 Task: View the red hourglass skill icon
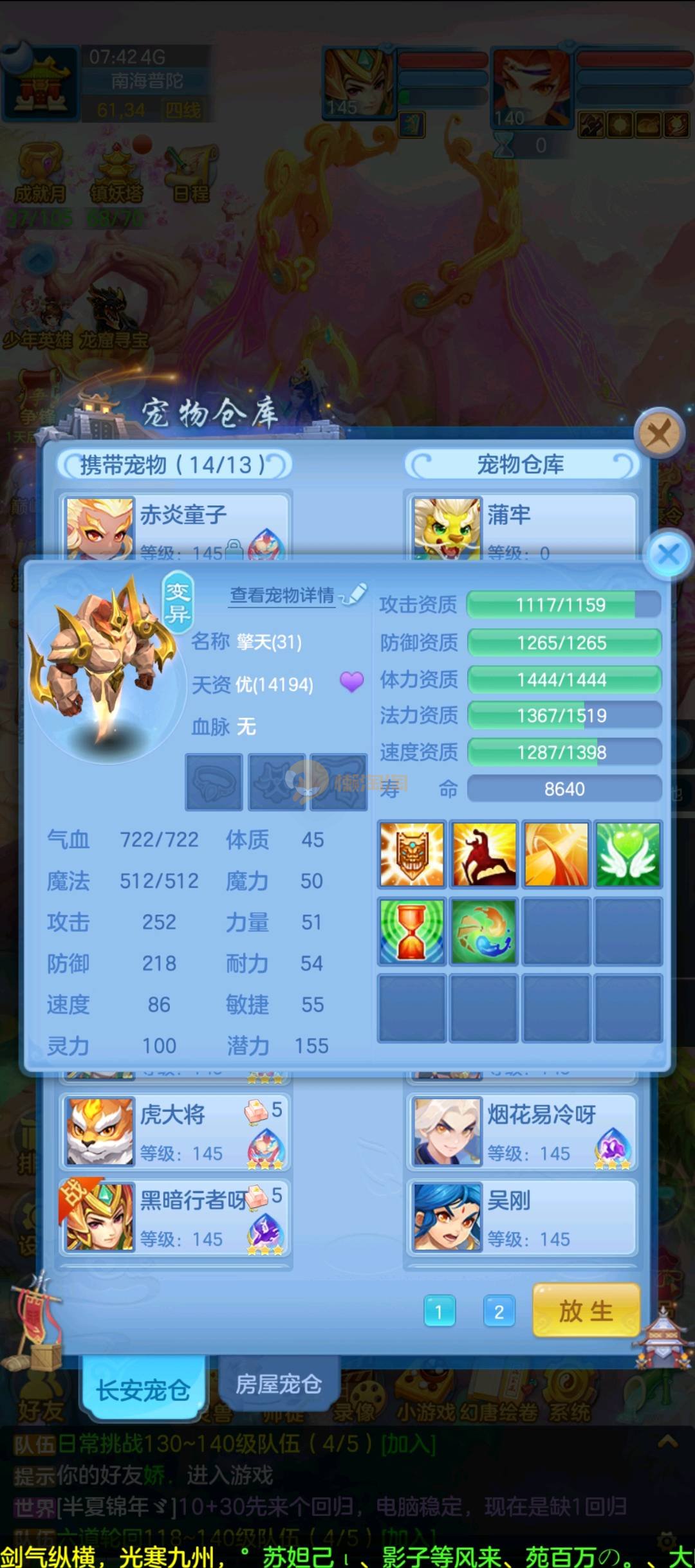coord(412,931)
